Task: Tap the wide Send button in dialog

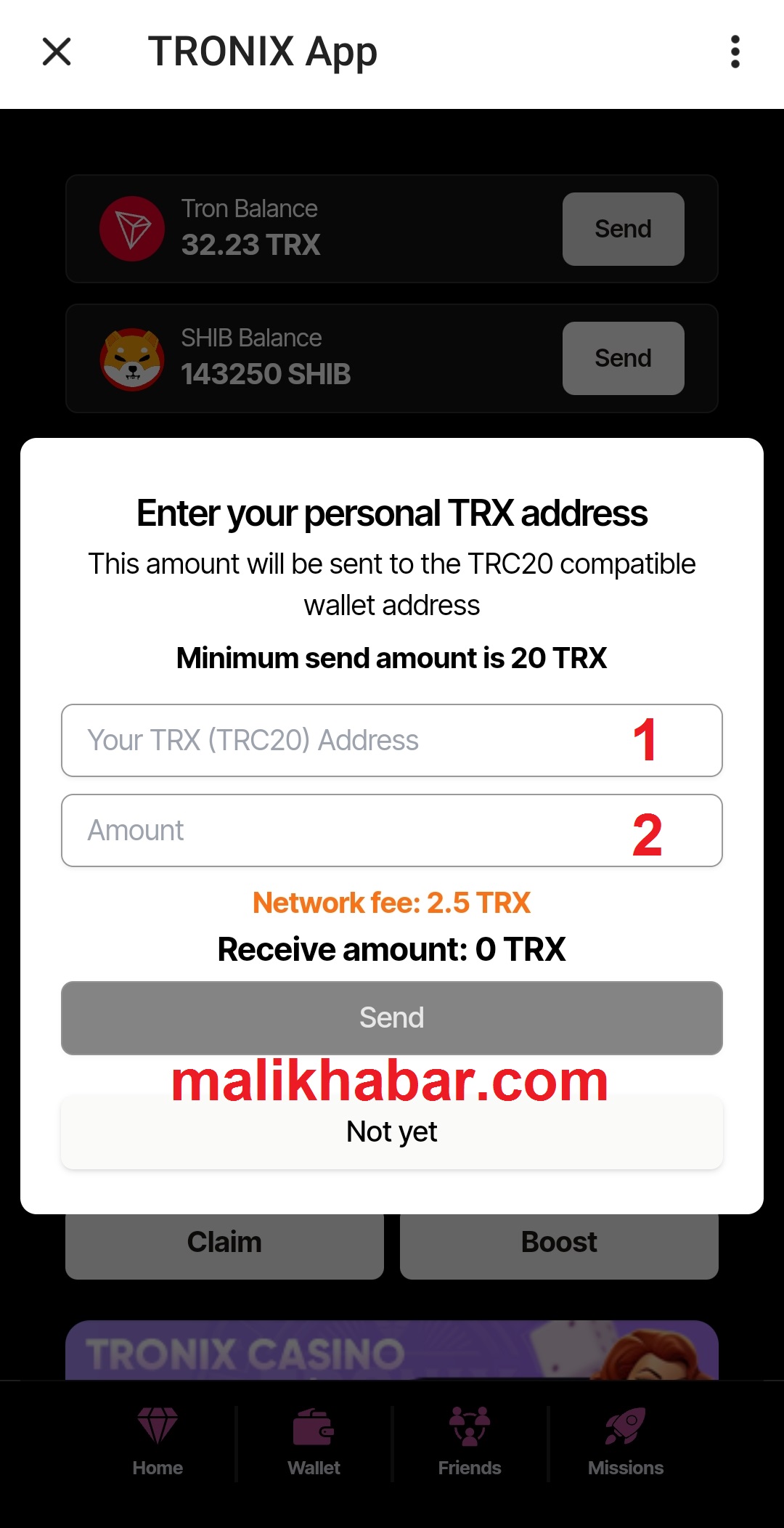Action: click(391, 1017)
